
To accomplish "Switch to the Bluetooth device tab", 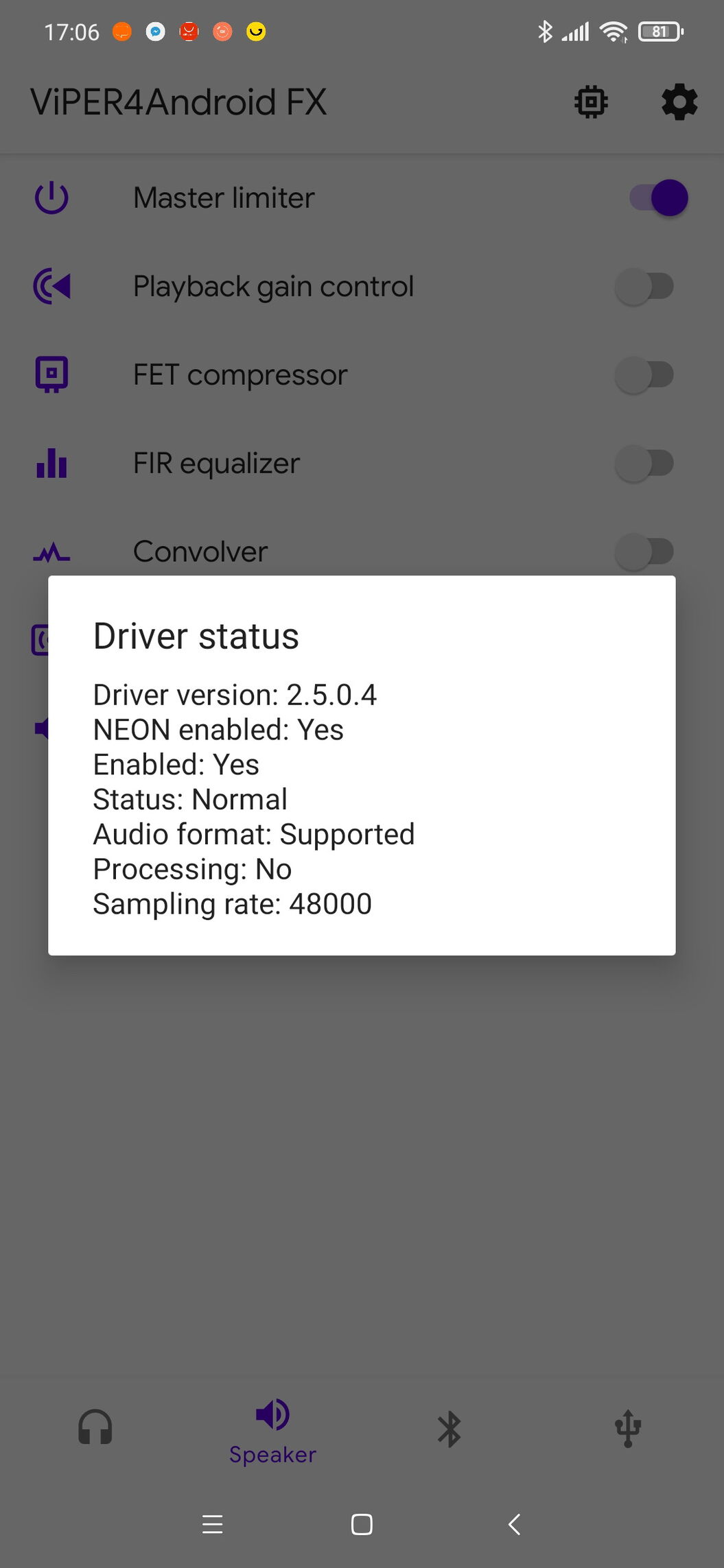I will (449, 1429).
